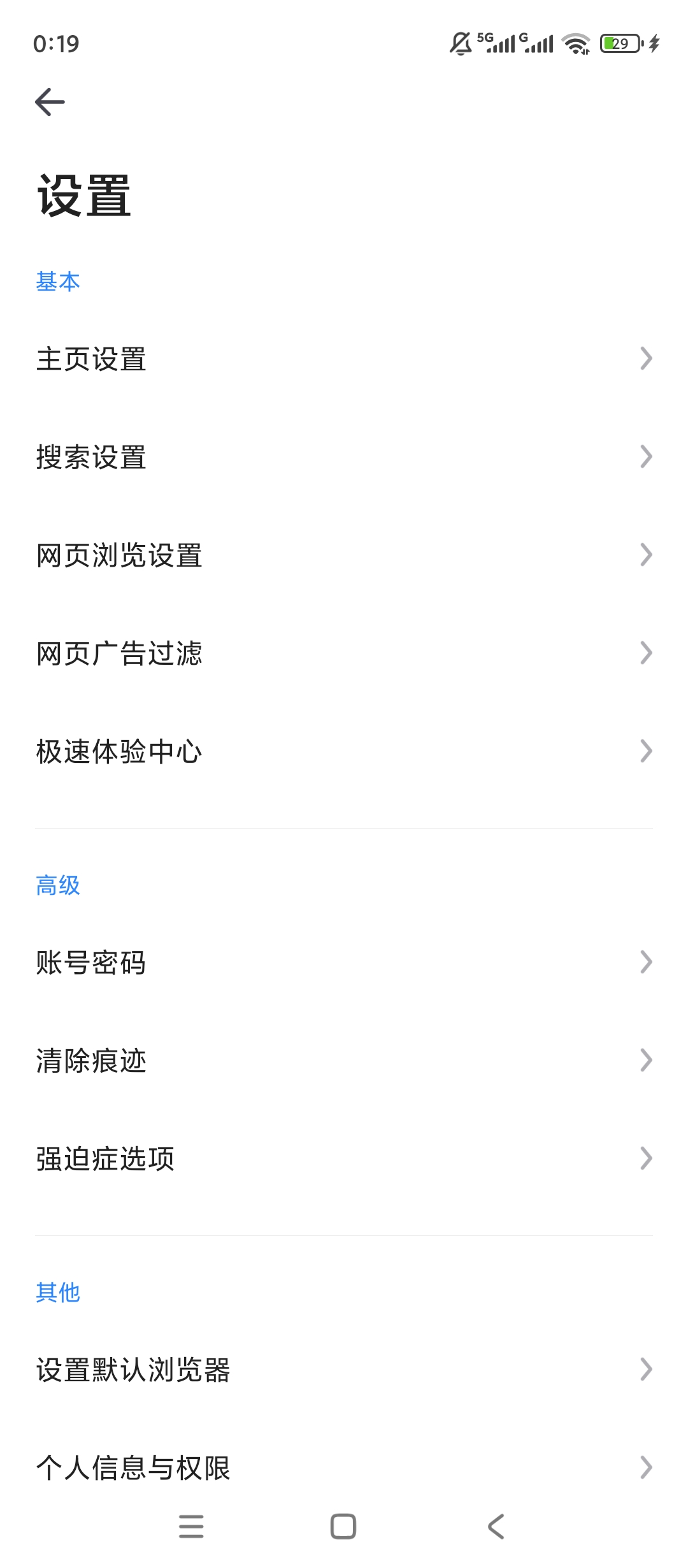Open 强迫症选项
The image size is (688, 1568).
click(x=344, y=1159)
